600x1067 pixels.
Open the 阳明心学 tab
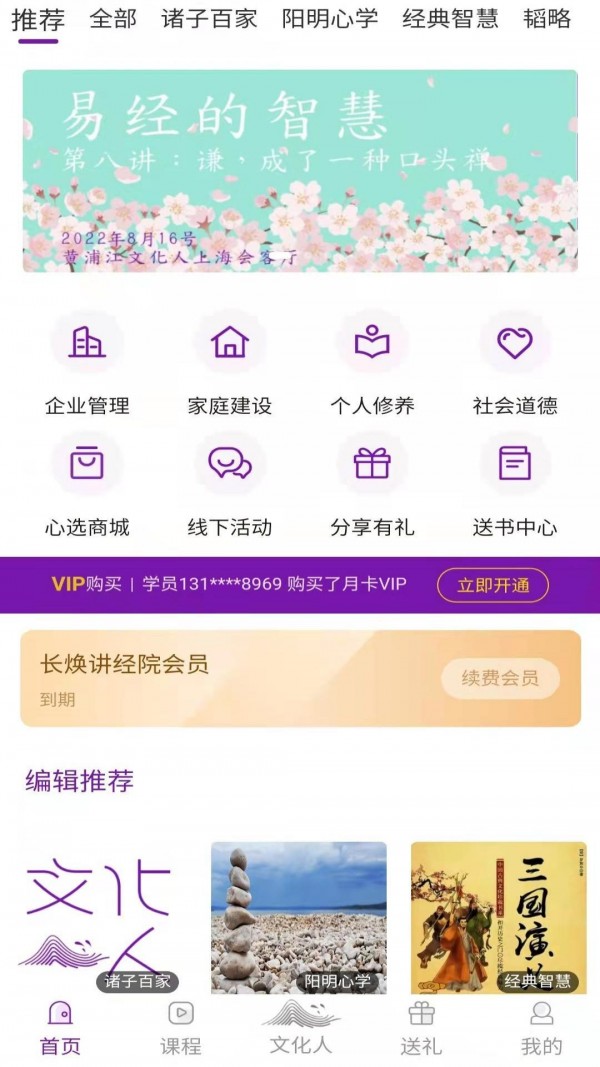[330, 19]
